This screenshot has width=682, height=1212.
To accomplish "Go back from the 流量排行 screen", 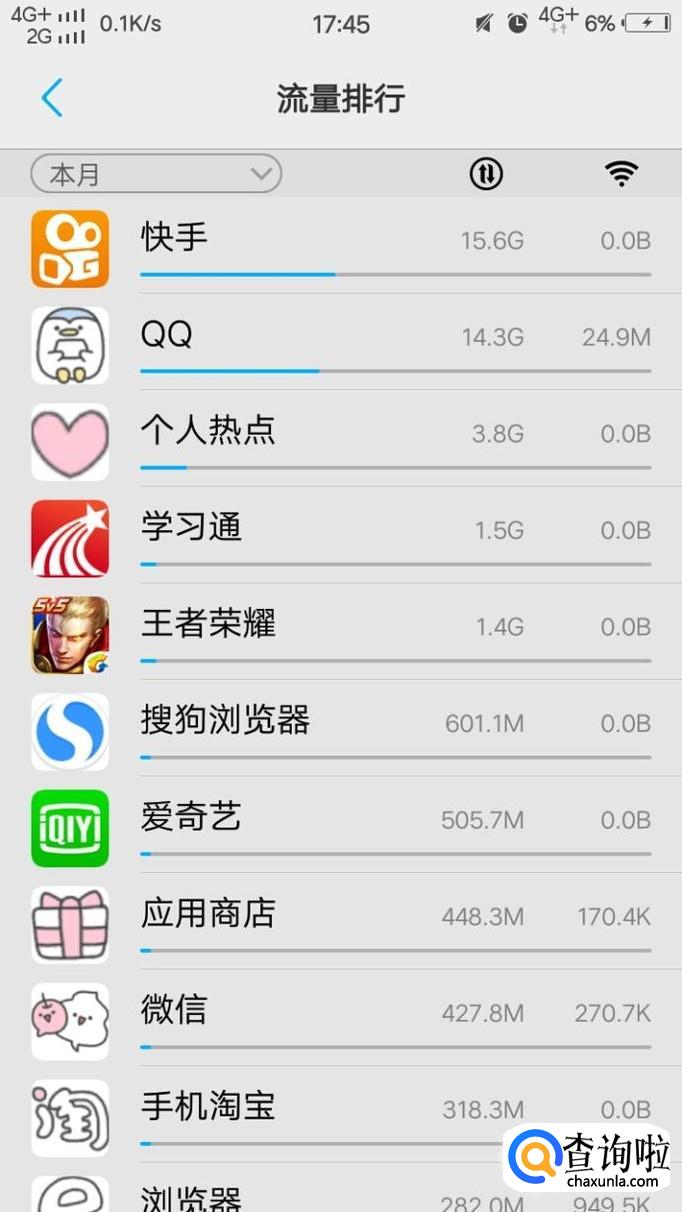I will (52, 98).
